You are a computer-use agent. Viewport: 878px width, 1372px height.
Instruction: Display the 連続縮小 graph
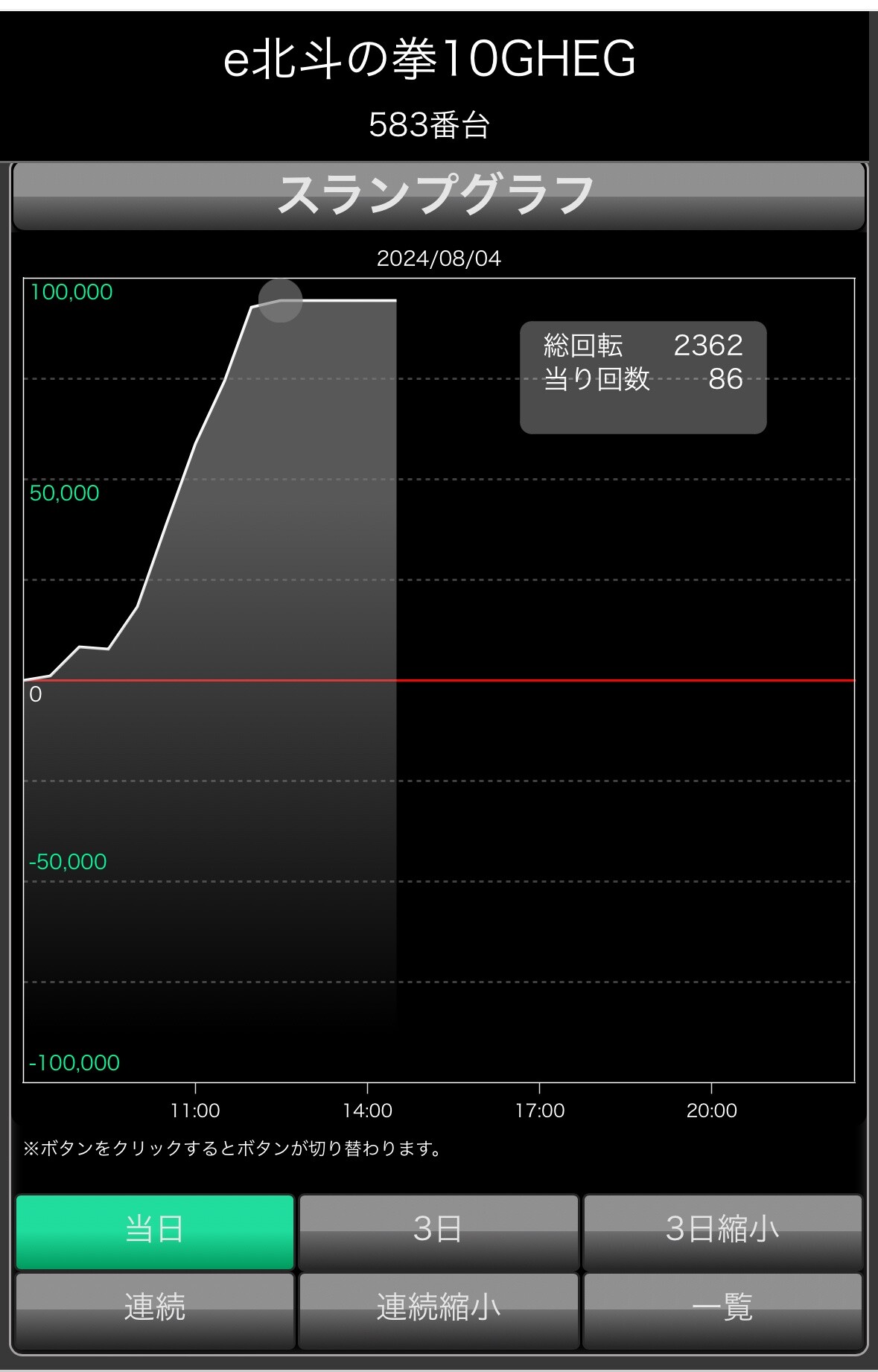pos(438,1309)
